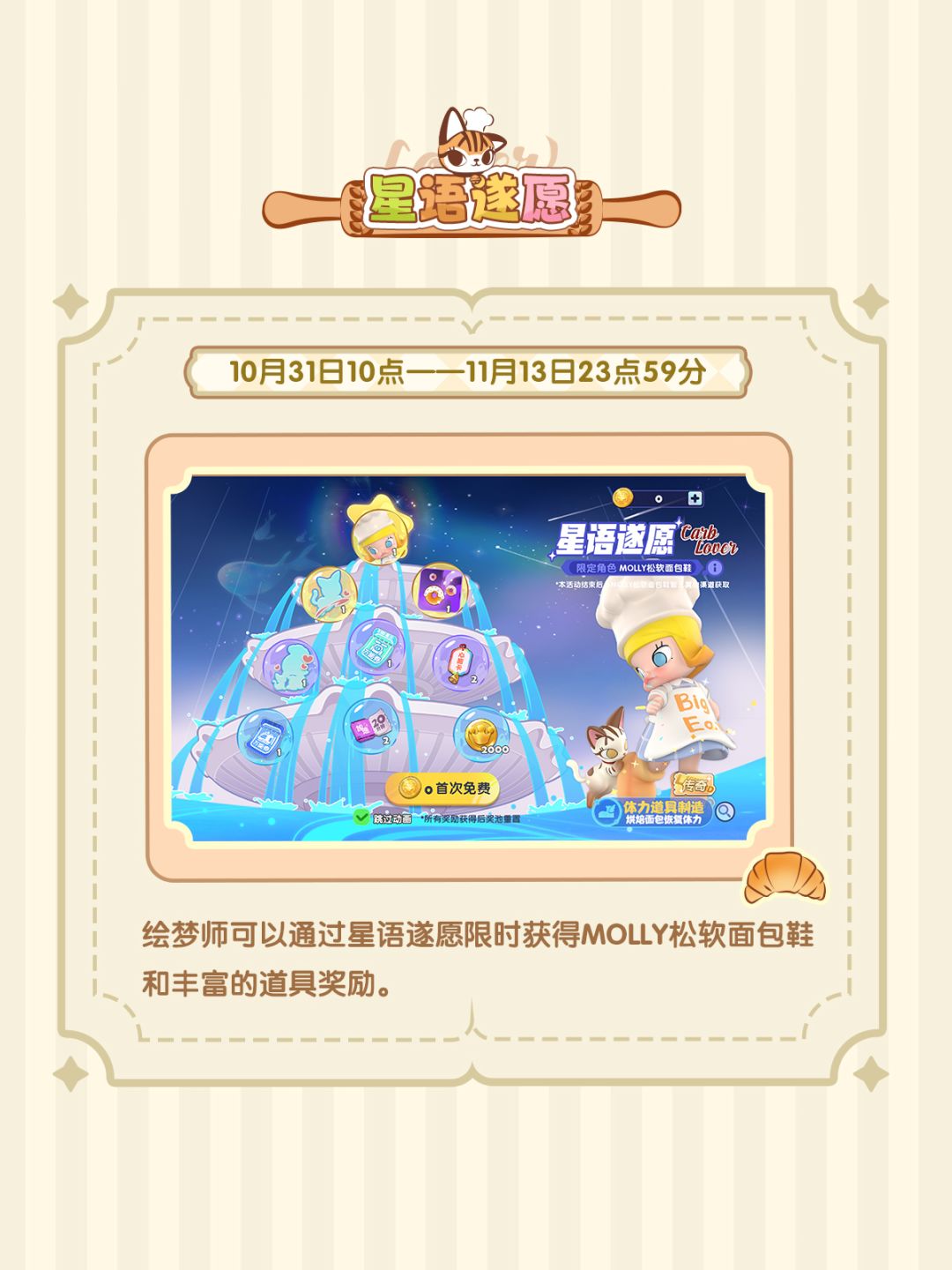This screenshot has width=952, height=1270.
Task: Tap the MOLLY chef character artwork
Action: coord(662,676)
